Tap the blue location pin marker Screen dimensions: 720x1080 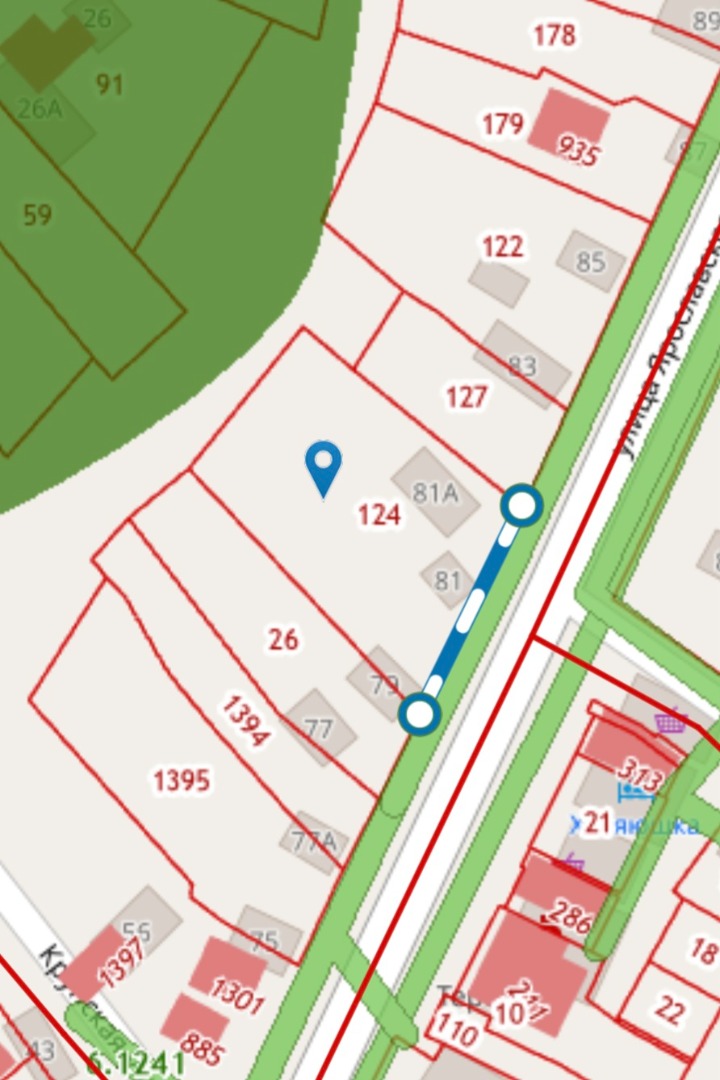coord(323,465)
